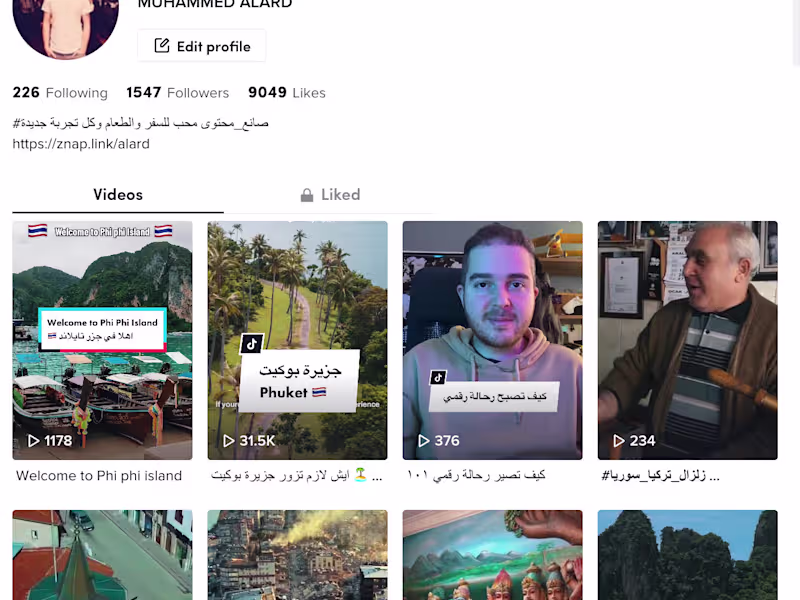View the 226 Following list
Viewport: 800px width, 600px height.
tap(60, 93)
